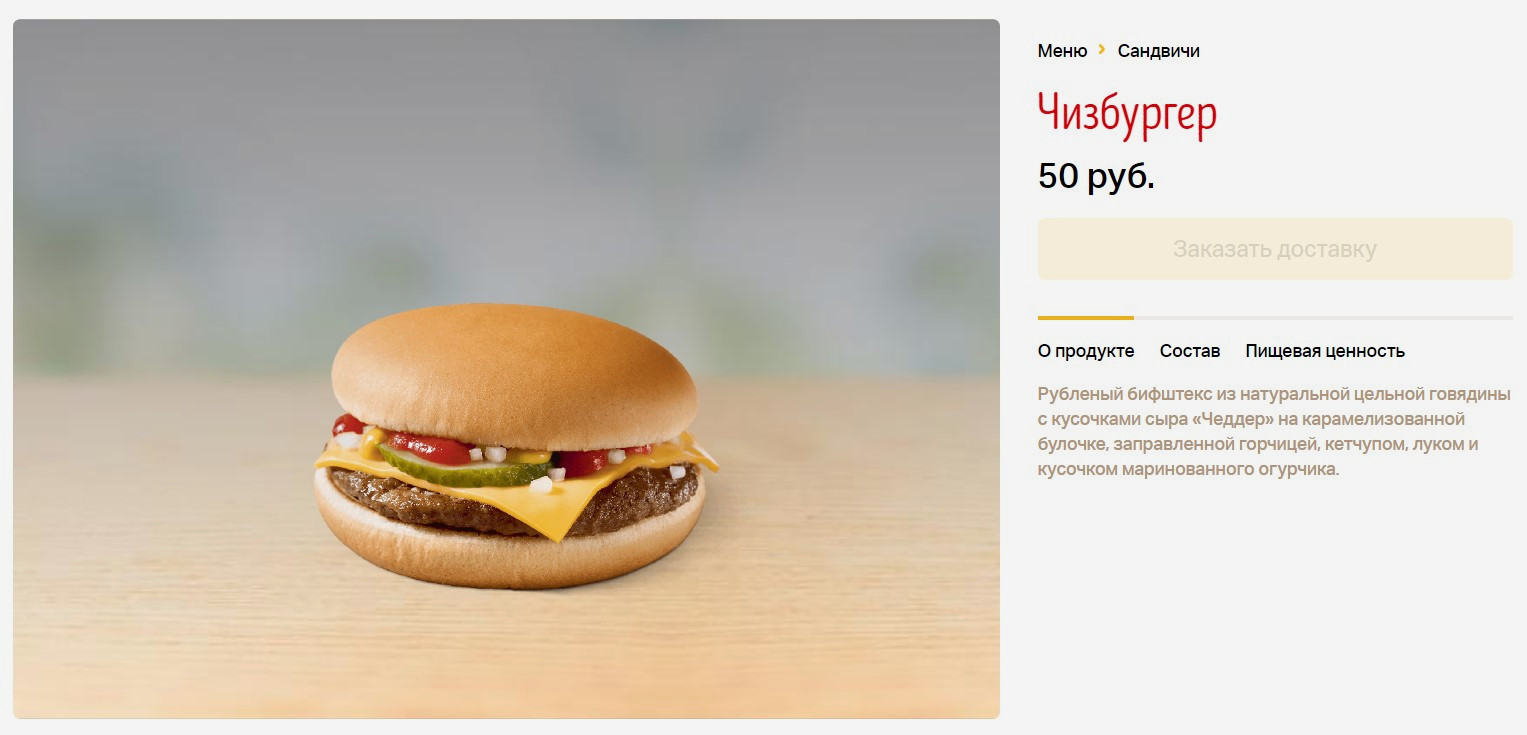Open the Сандвичи breadcrumb category

pos(1158,51)
